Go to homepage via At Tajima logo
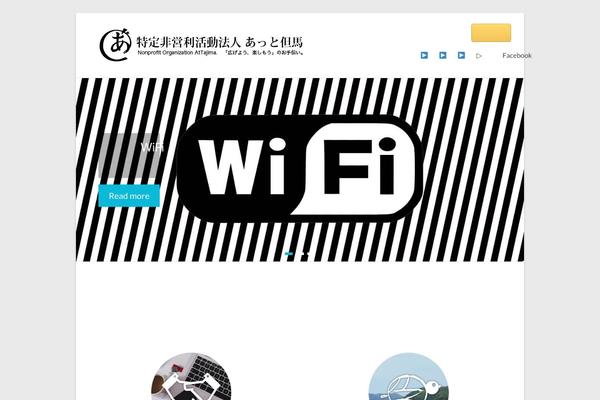The width and height of the screenshot is (600, 400). coord(201,44)
